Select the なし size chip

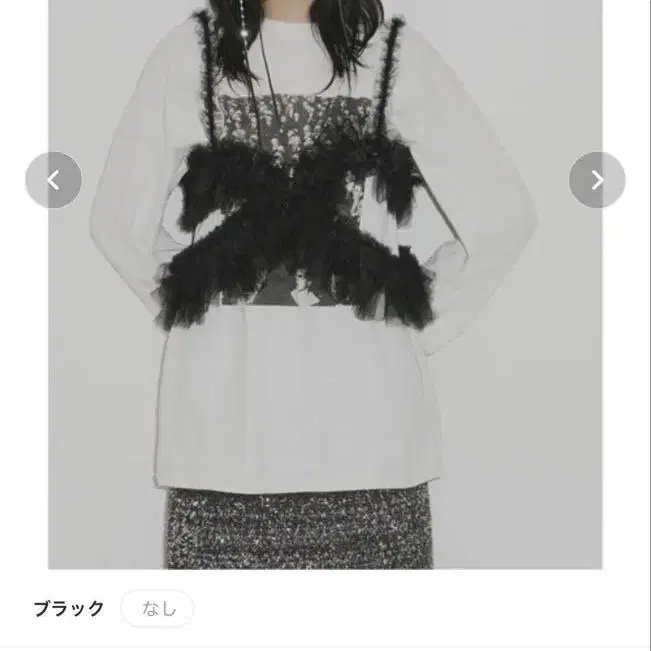[x=157, y=609]
